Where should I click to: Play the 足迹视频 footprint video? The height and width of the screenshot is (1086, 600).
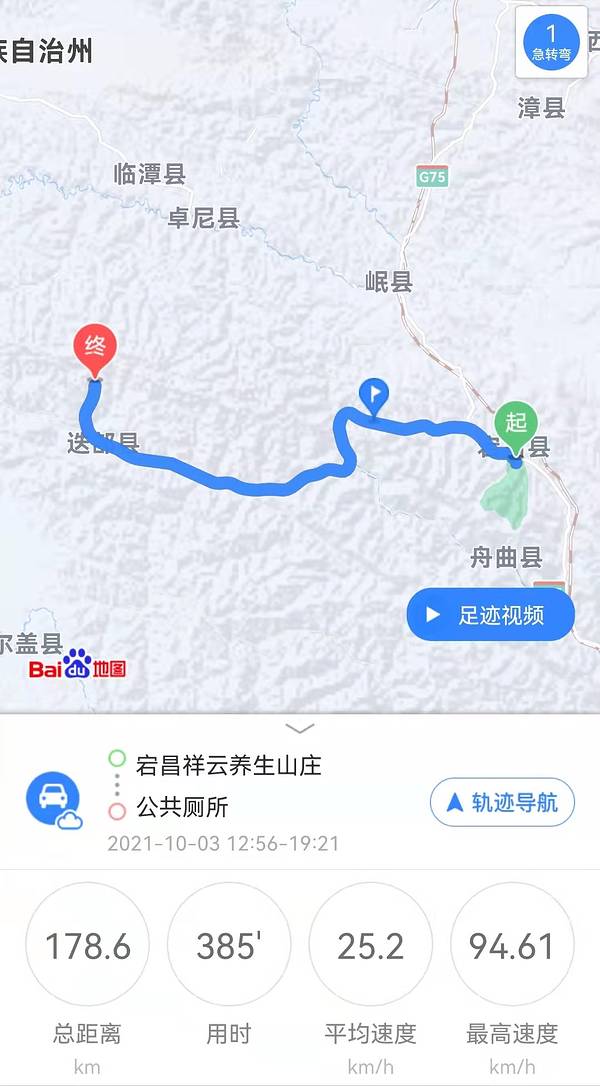[490, 614]
